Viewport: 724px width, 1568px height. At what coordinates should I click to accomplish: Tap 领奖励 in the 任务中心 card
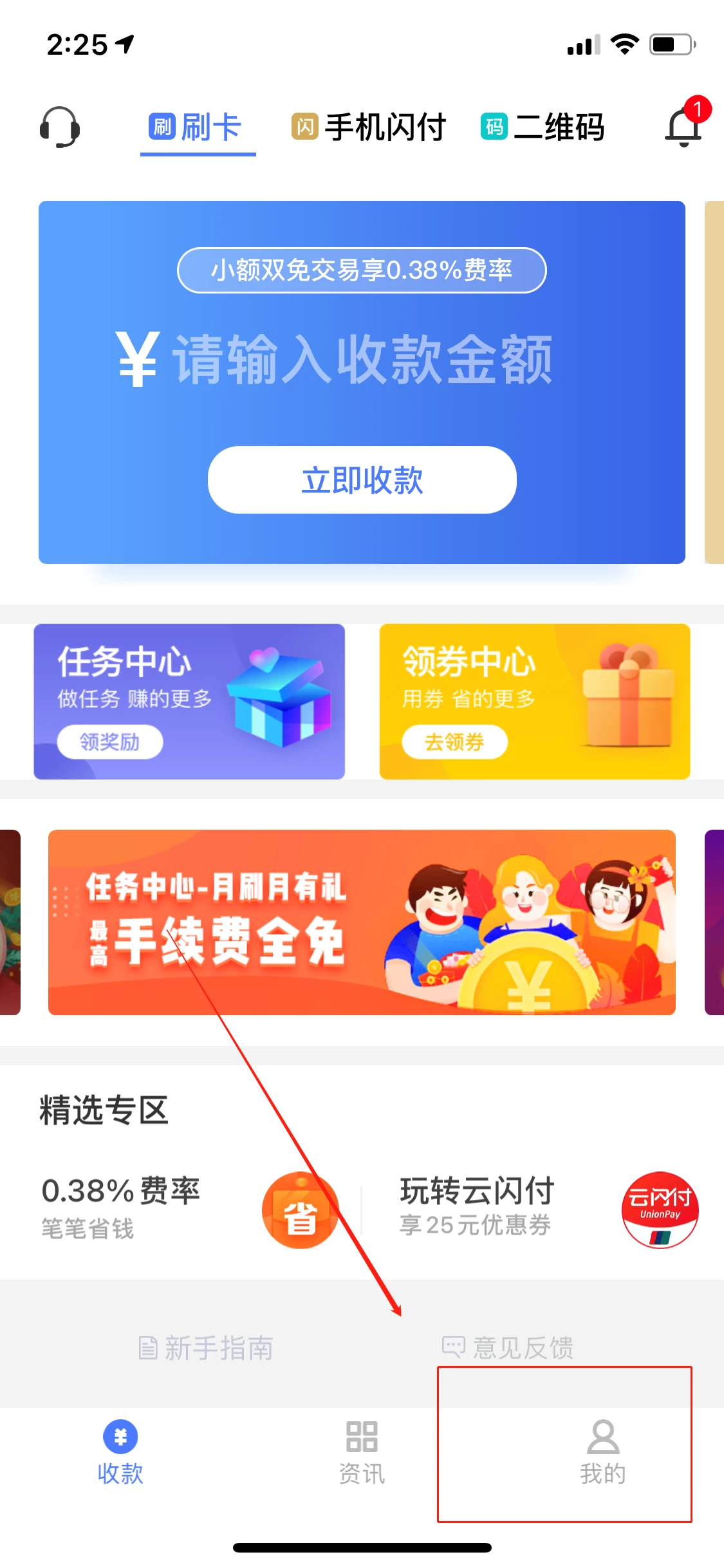tap(110, 742)
